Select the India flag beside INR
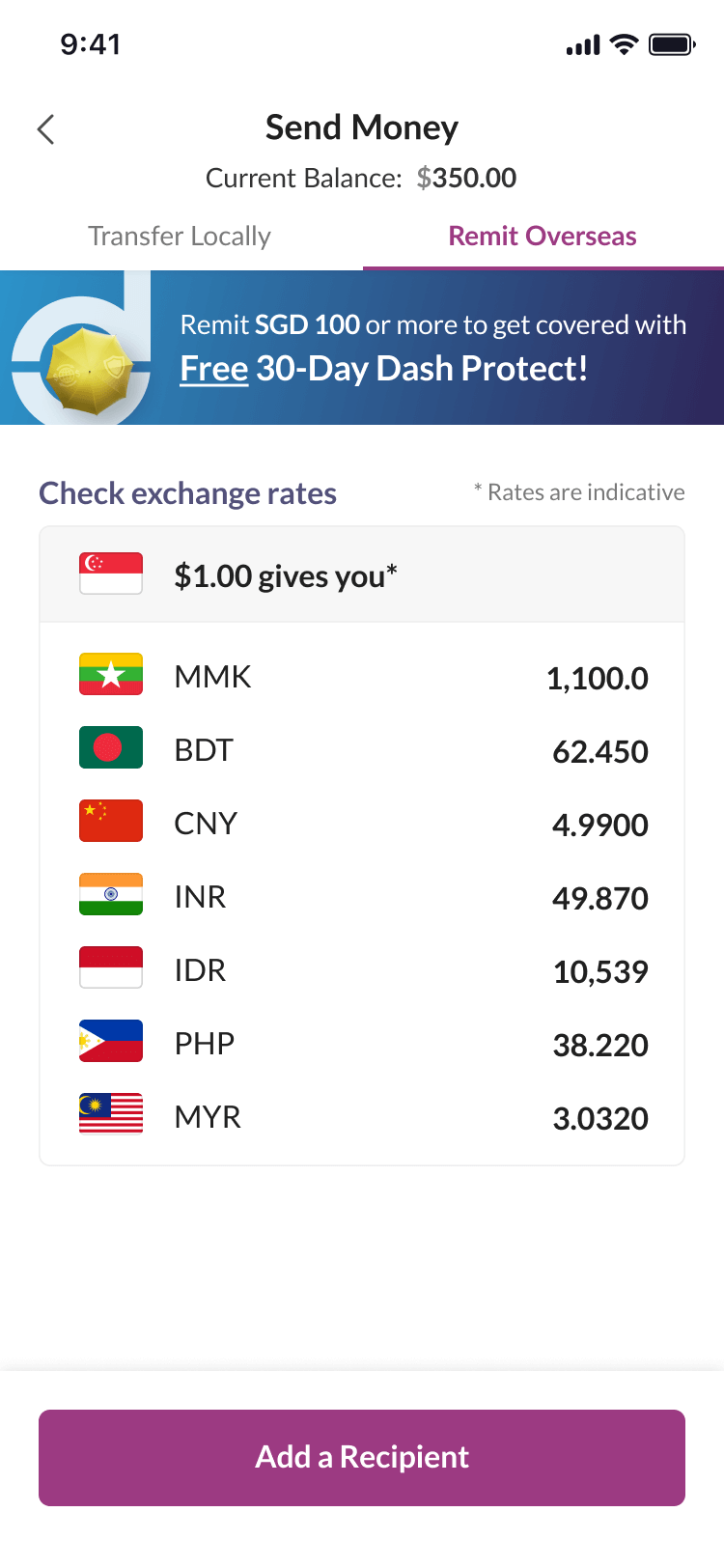This screenshot has width=724, height=1568. [x=110, y=895]
